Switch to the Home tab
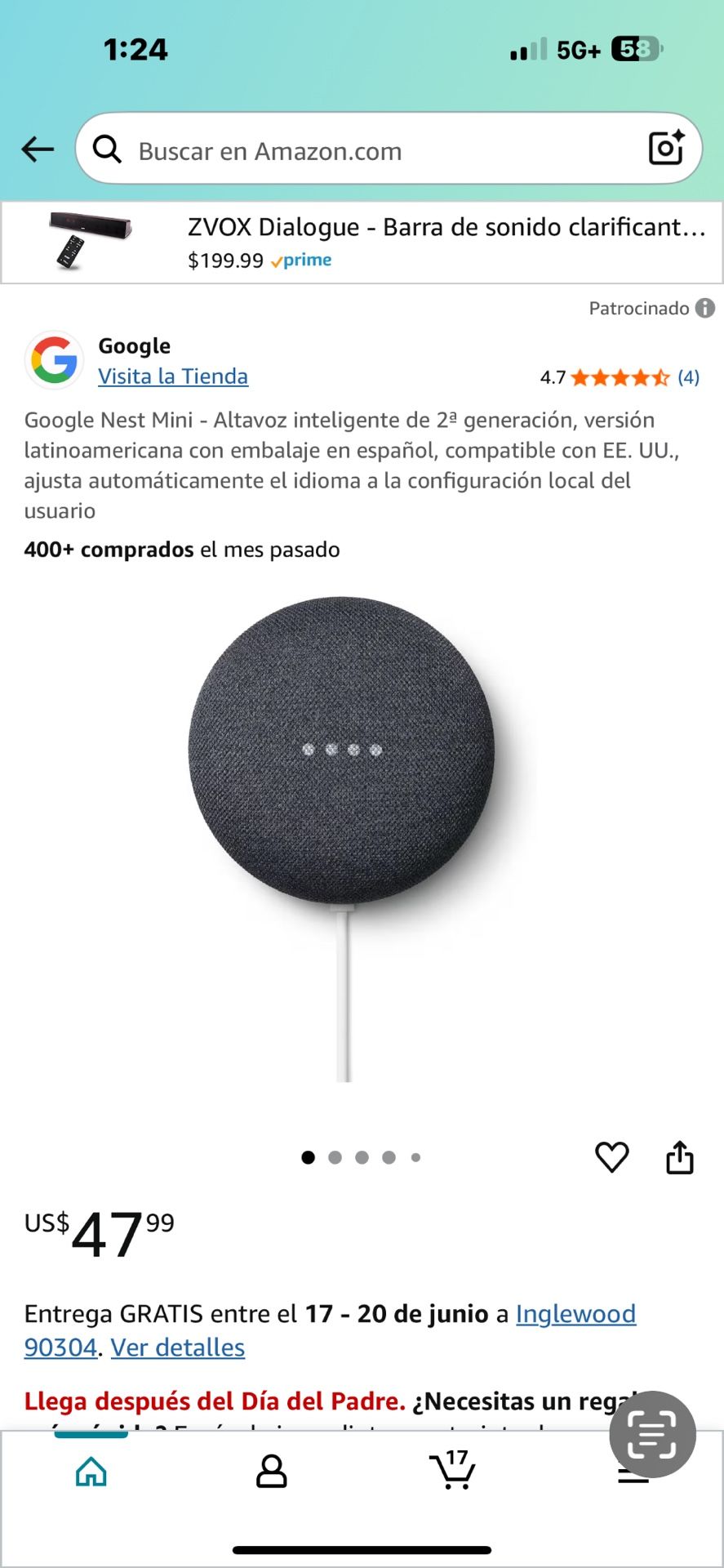Viewport: 724px width, 1568px height. tap(91, 1472)
